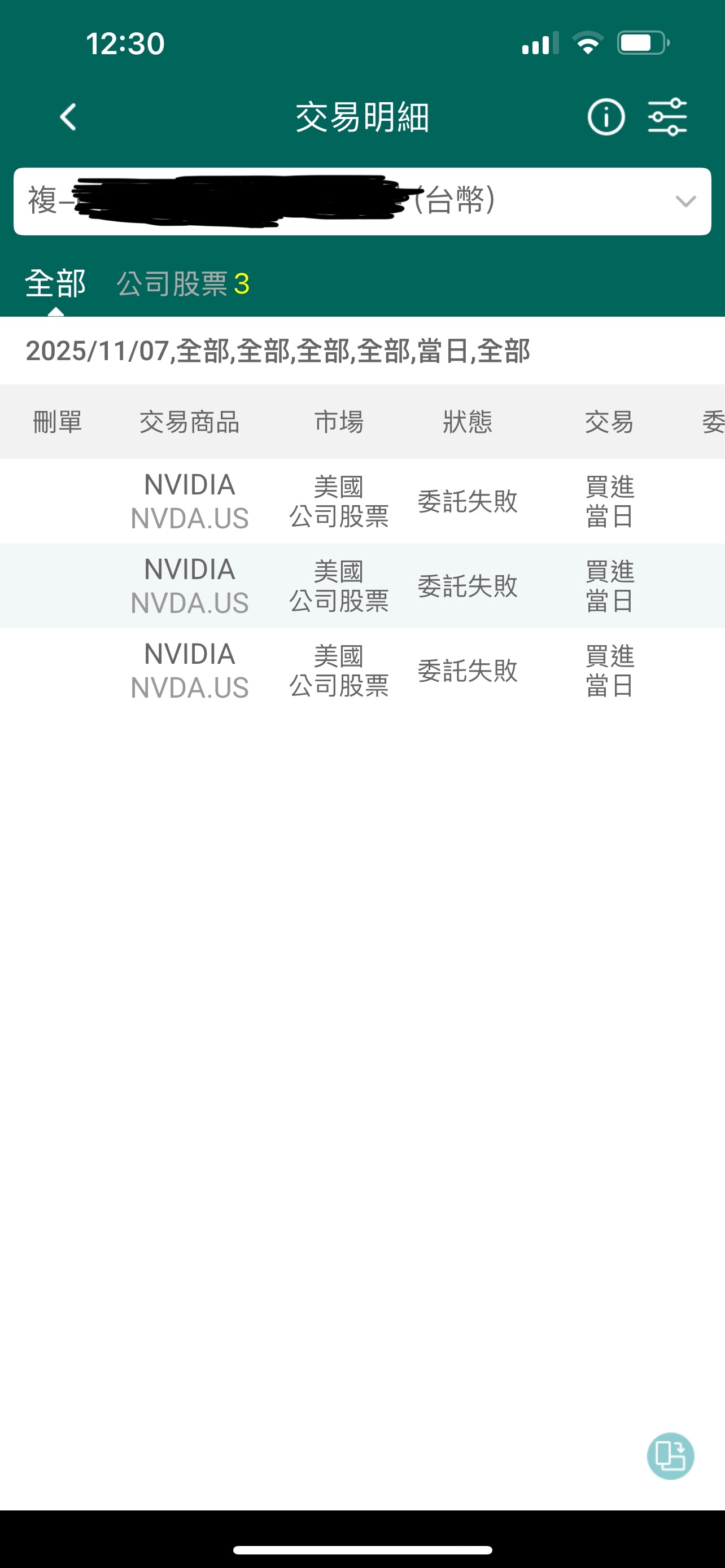The height and width of the screenshot is (1568, 725).
Task: Open the filter settings icon
Action: pos(667,117)
